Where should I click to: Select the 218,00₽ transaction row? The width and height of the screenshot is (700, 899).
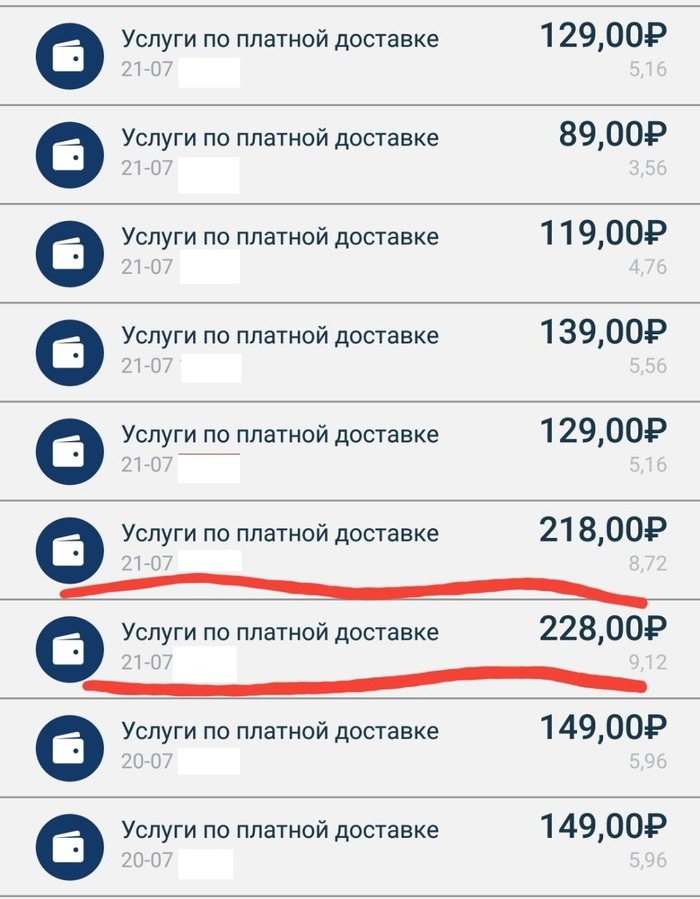350,547
